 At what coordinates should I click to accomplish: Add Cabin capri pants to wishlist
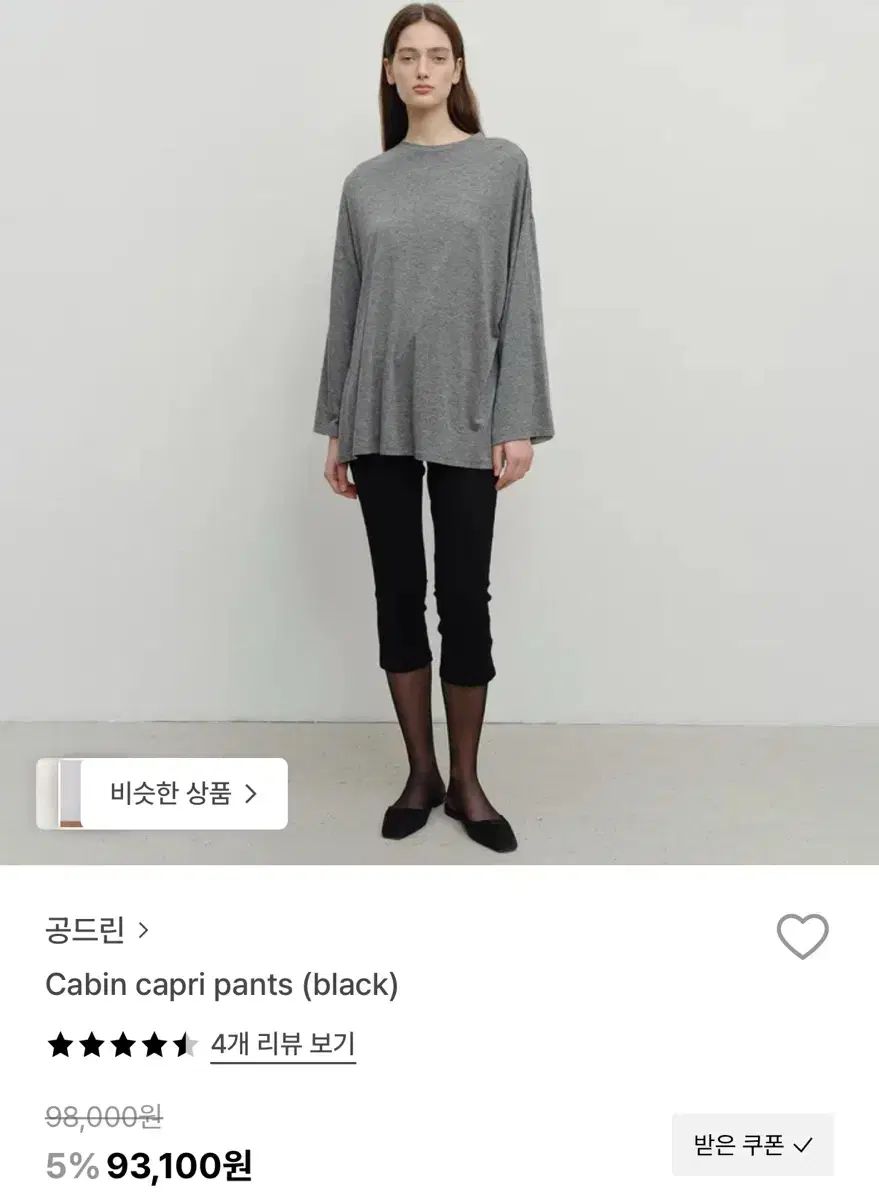(803, 937)
